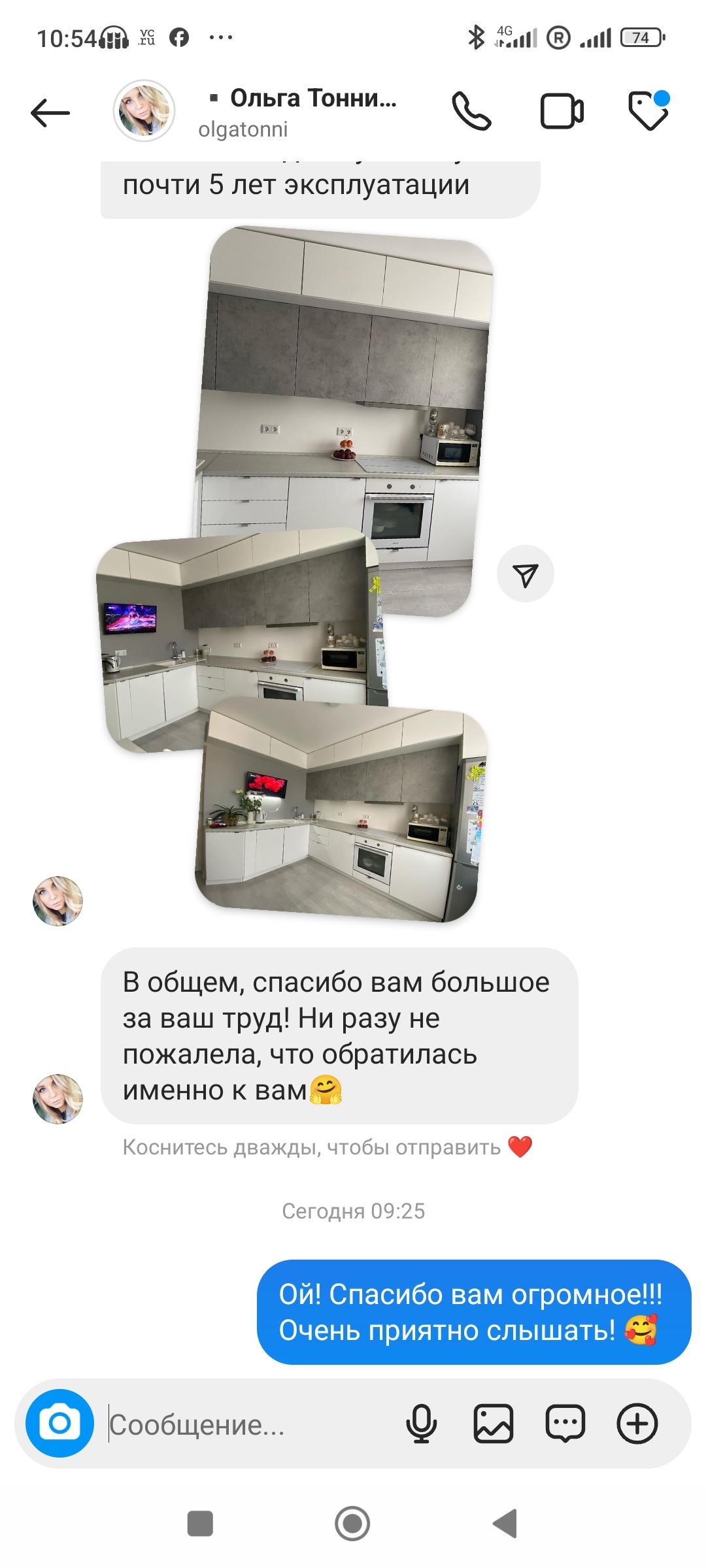Go back to the chat list

50,113
